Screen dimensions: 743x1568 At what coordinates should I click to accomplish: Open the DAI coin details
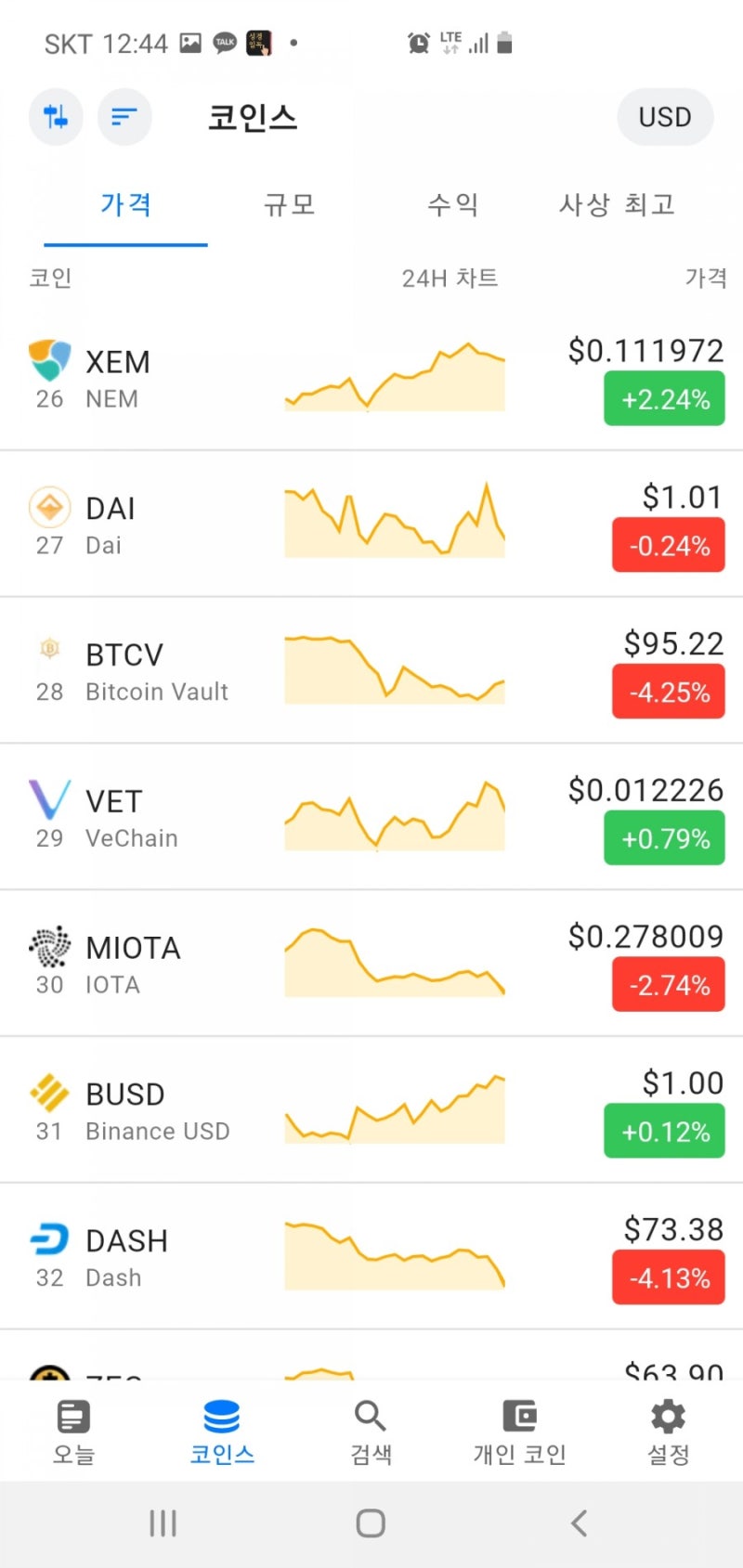pyautogui.click(x=371, y=524)
